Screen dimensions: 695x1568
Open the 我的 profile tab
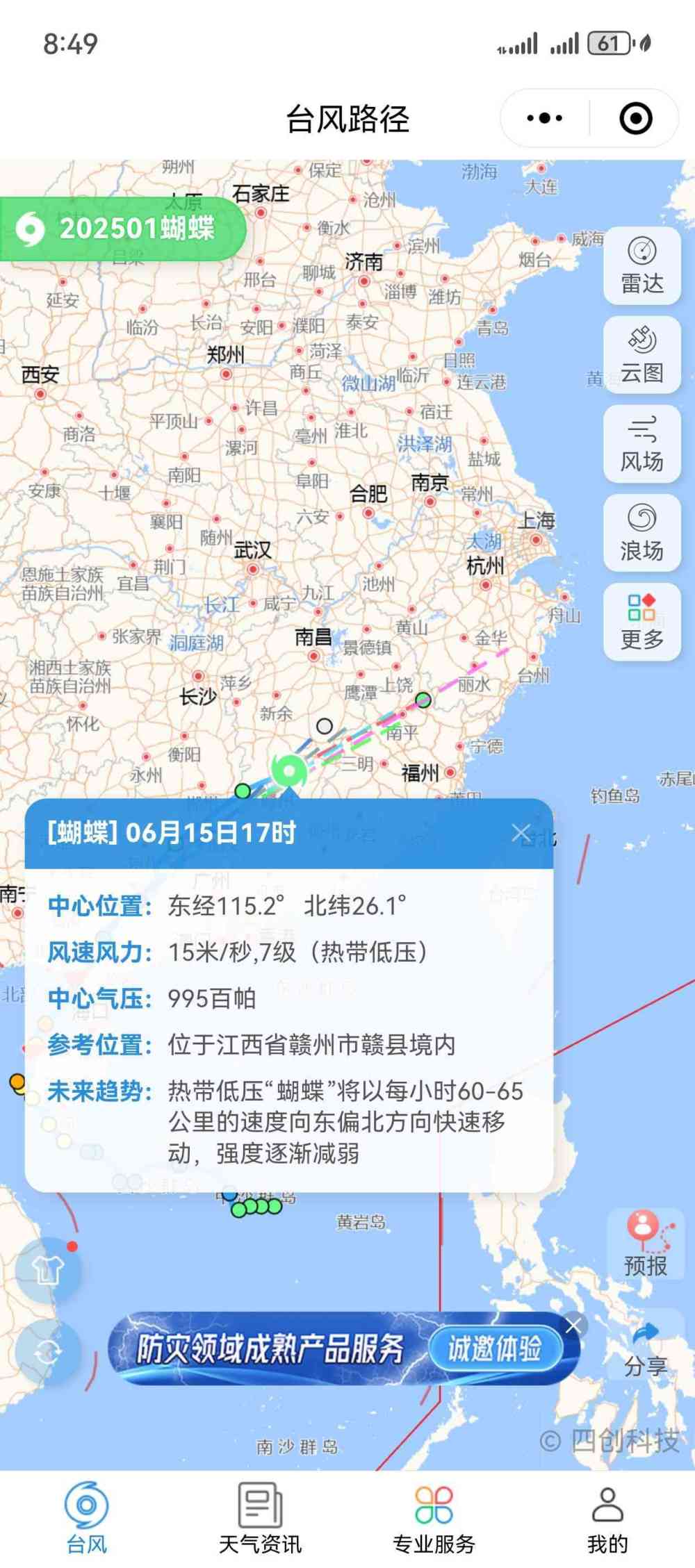(x=607, y=1519)
